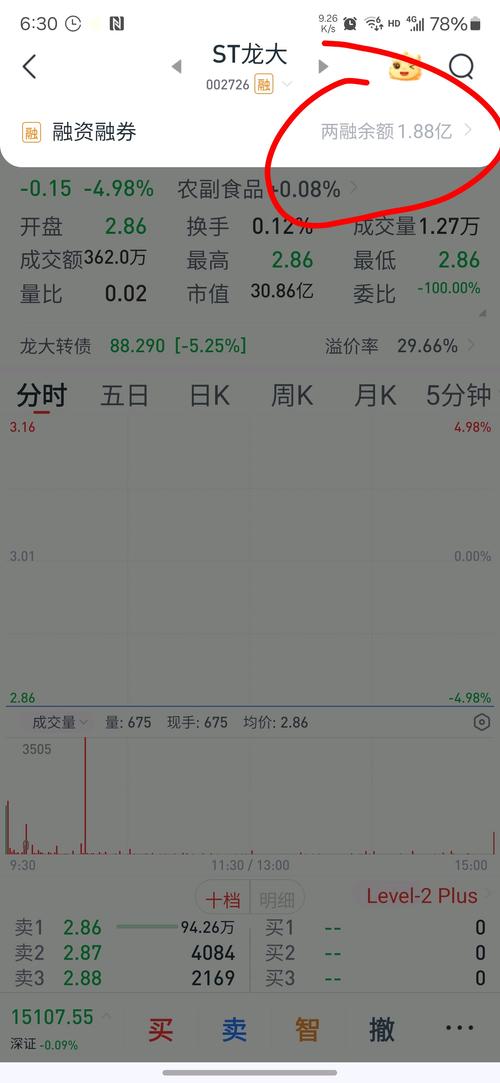Switch to the 月K chart tab
Screen dimensions: 500x1083
click(375, 396)
